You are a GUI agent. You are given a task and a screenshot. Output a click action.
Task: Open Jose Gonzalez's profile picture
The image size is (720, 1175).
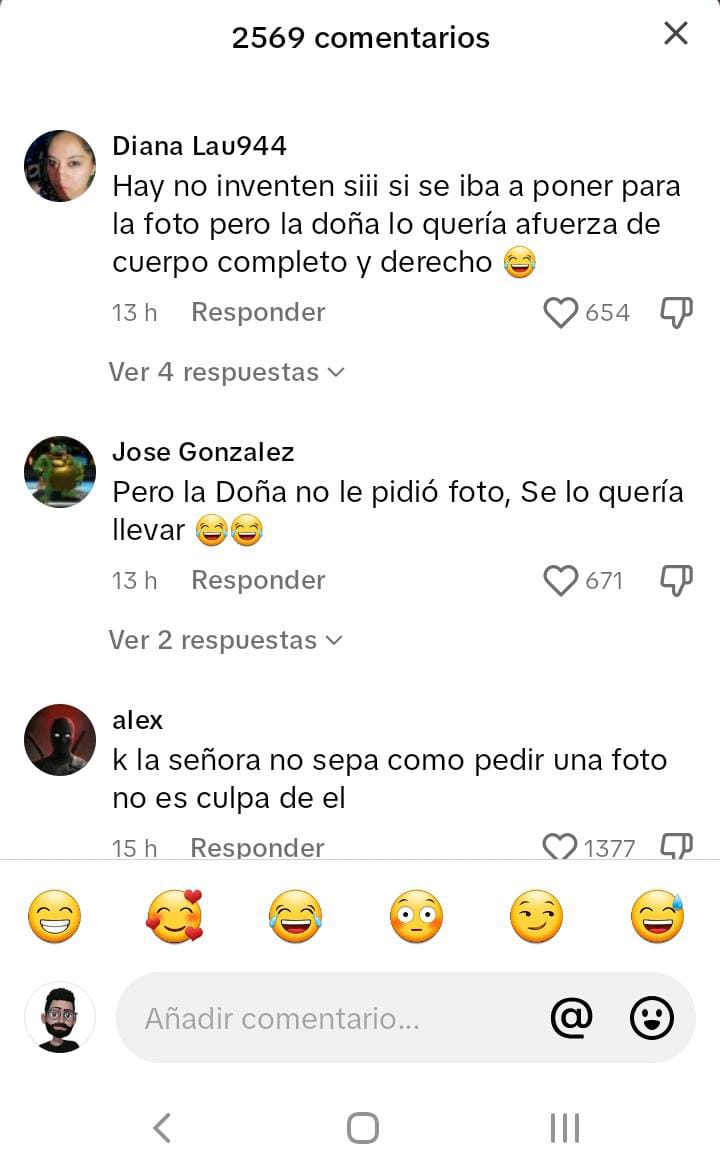[x=60, y=472]
